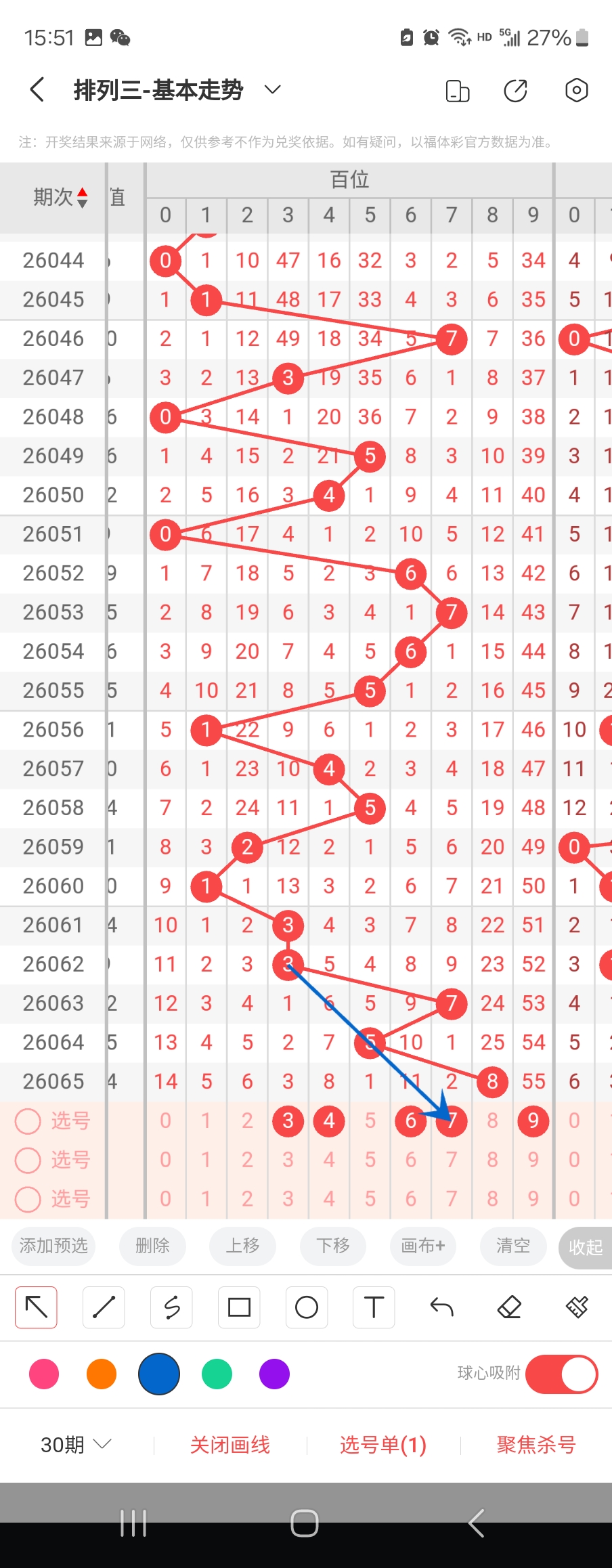This screenshot has height=1568, width=612.
Task: Open the hexagon settings icon
Action: click(x=576, y=90)
